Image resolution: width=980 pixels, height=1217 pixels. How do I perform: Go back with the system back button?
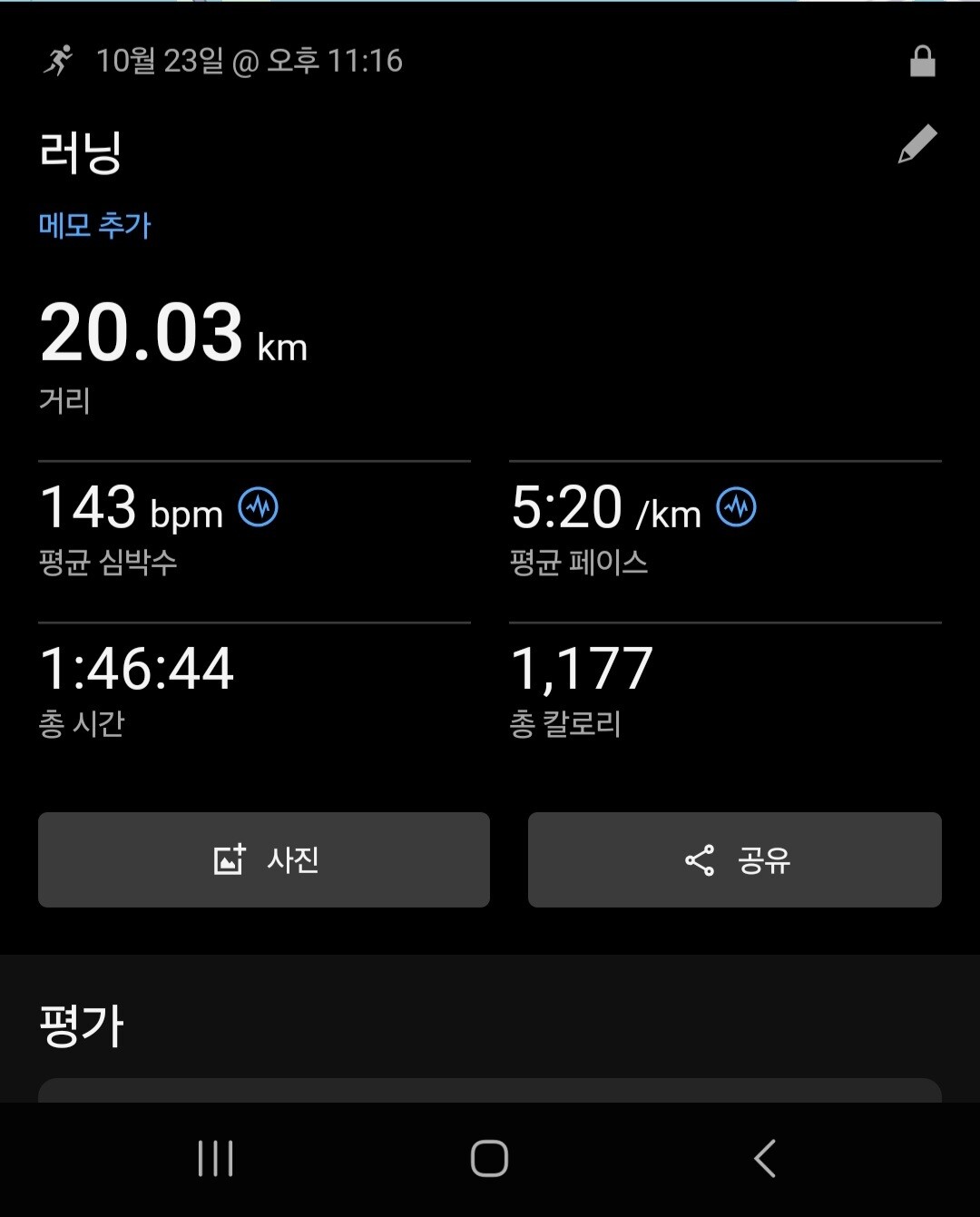[765, 1158]
